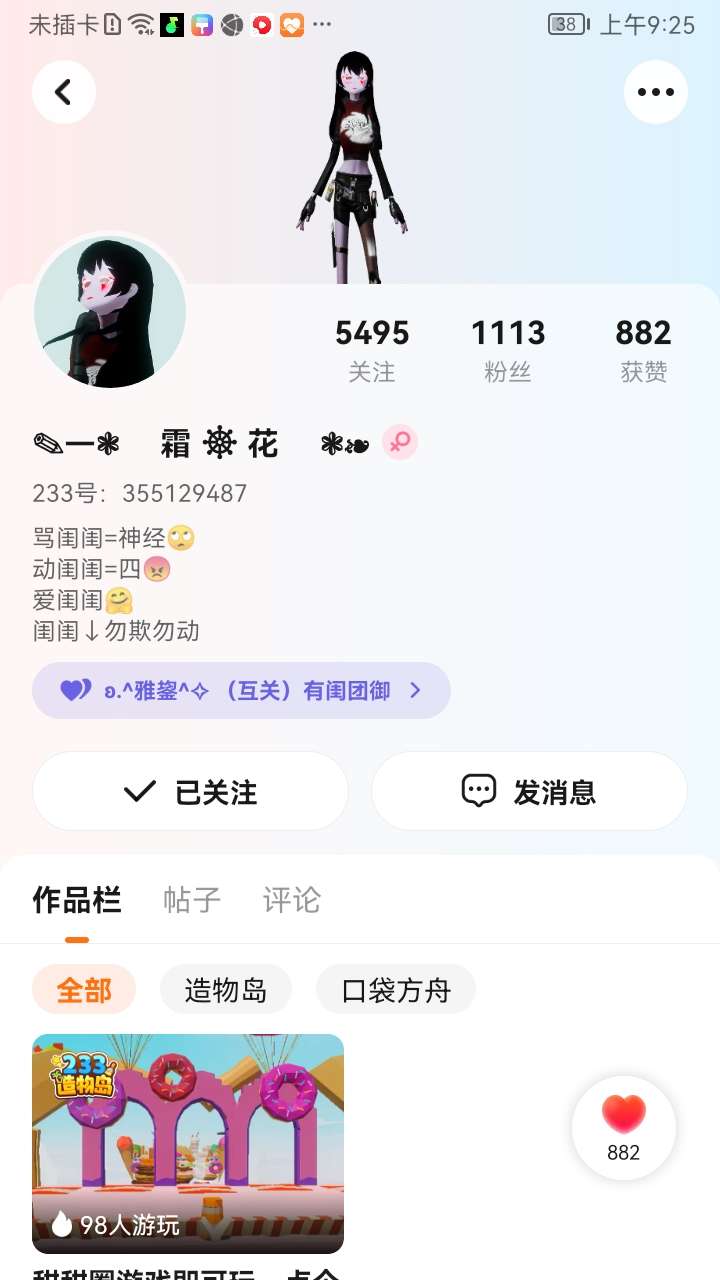
Task: View the round profile avatar picture
Action: point(110,312)
